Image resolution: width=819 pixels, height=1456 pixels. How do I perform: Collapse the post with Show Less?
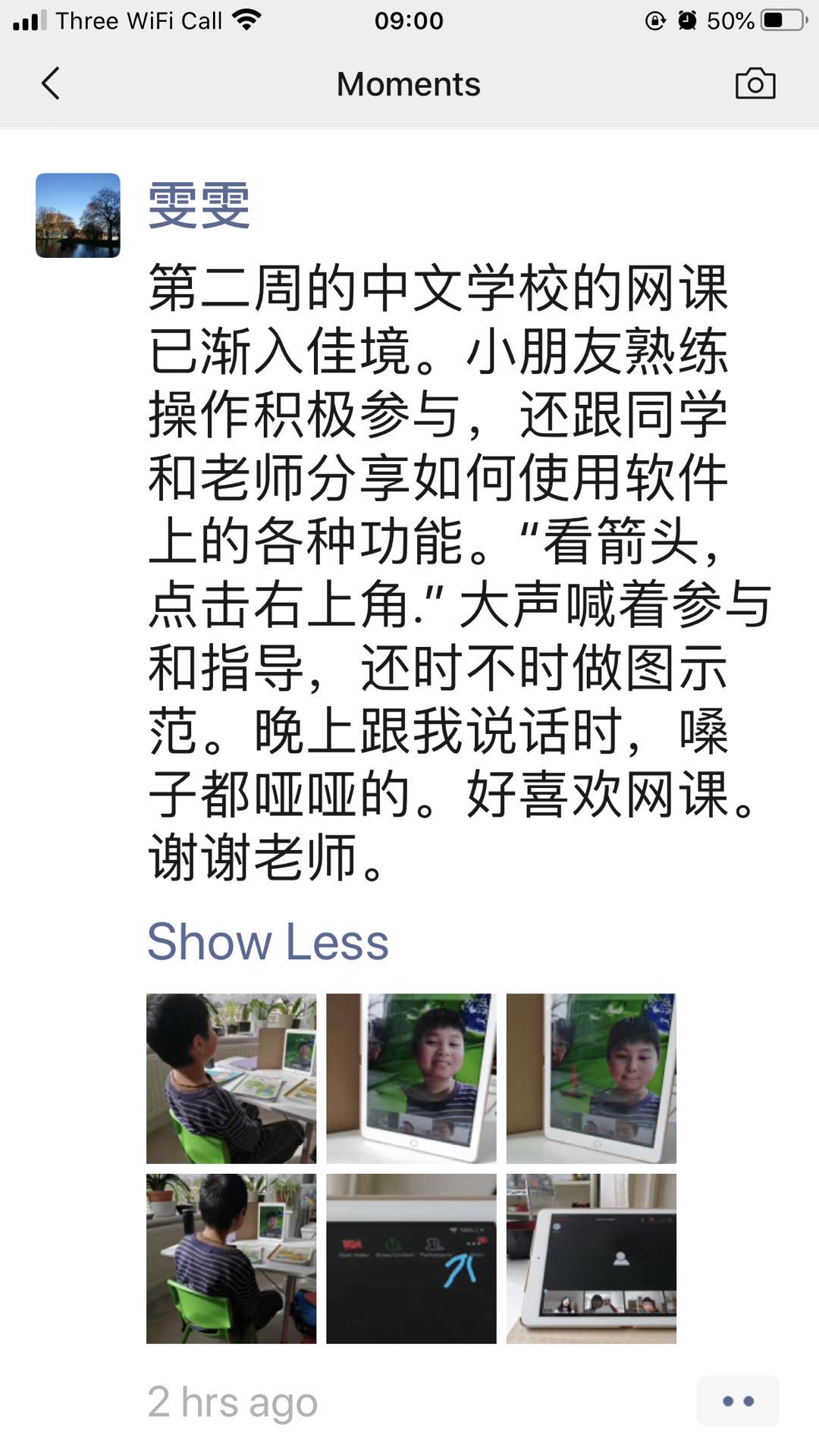coord(268,941)
